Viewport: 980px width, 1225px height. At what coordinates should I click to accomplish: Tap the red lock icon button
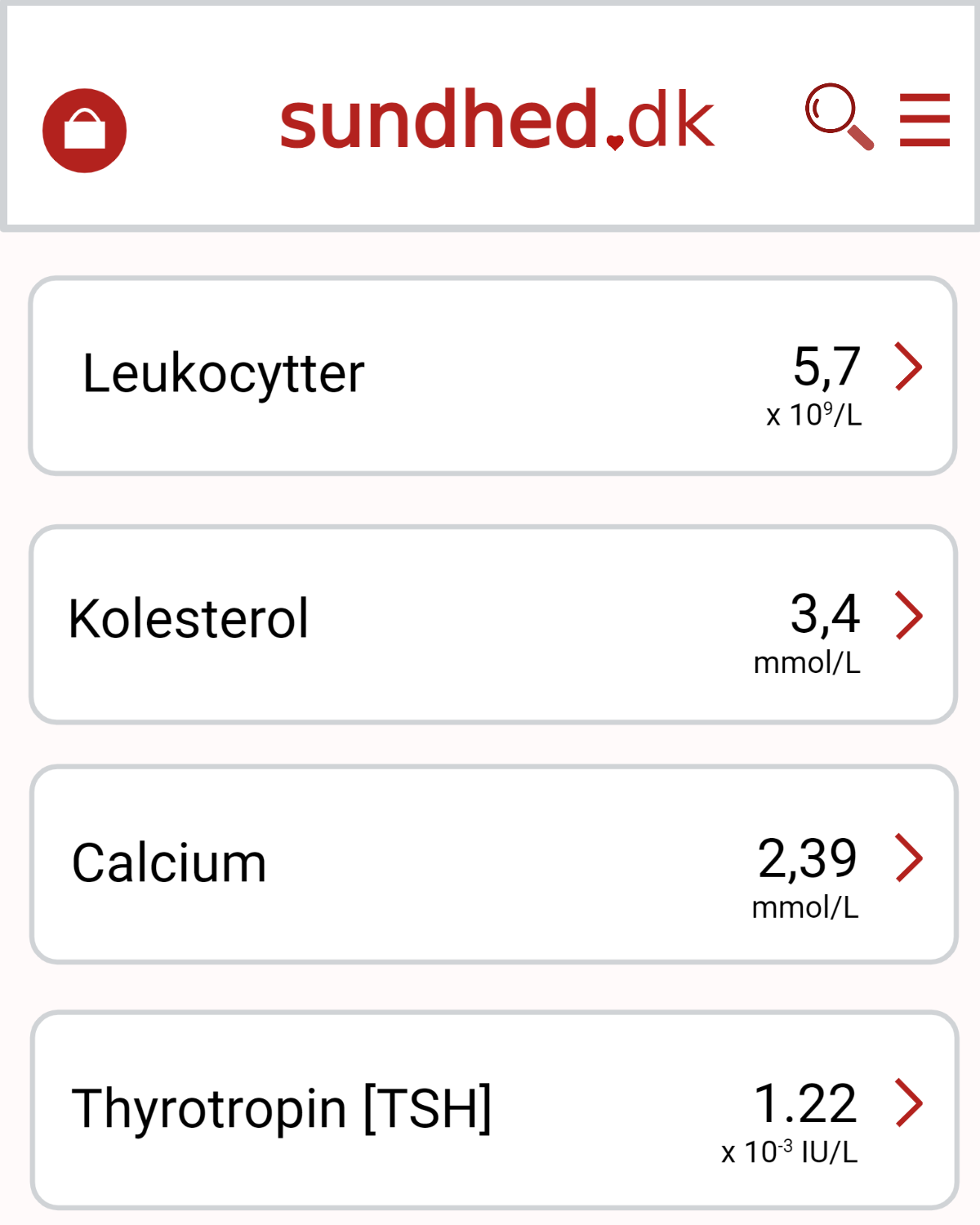tap(84, 131)
